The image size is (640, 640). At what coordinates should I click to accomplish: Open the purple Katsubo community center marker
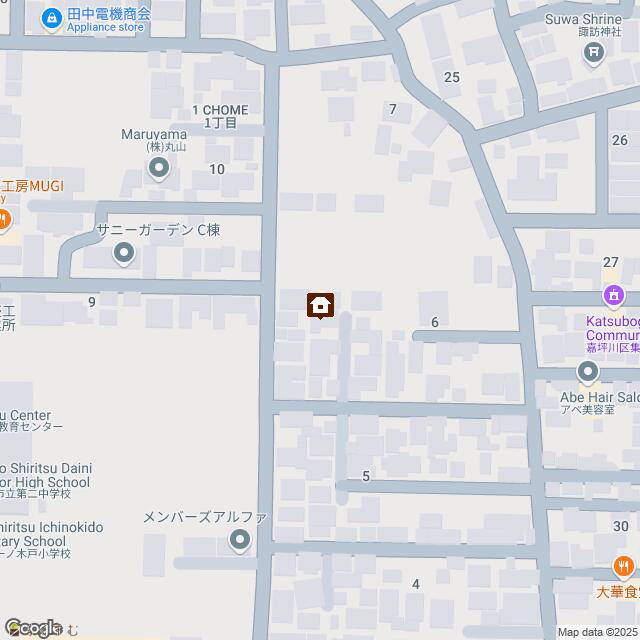(612, 296)
